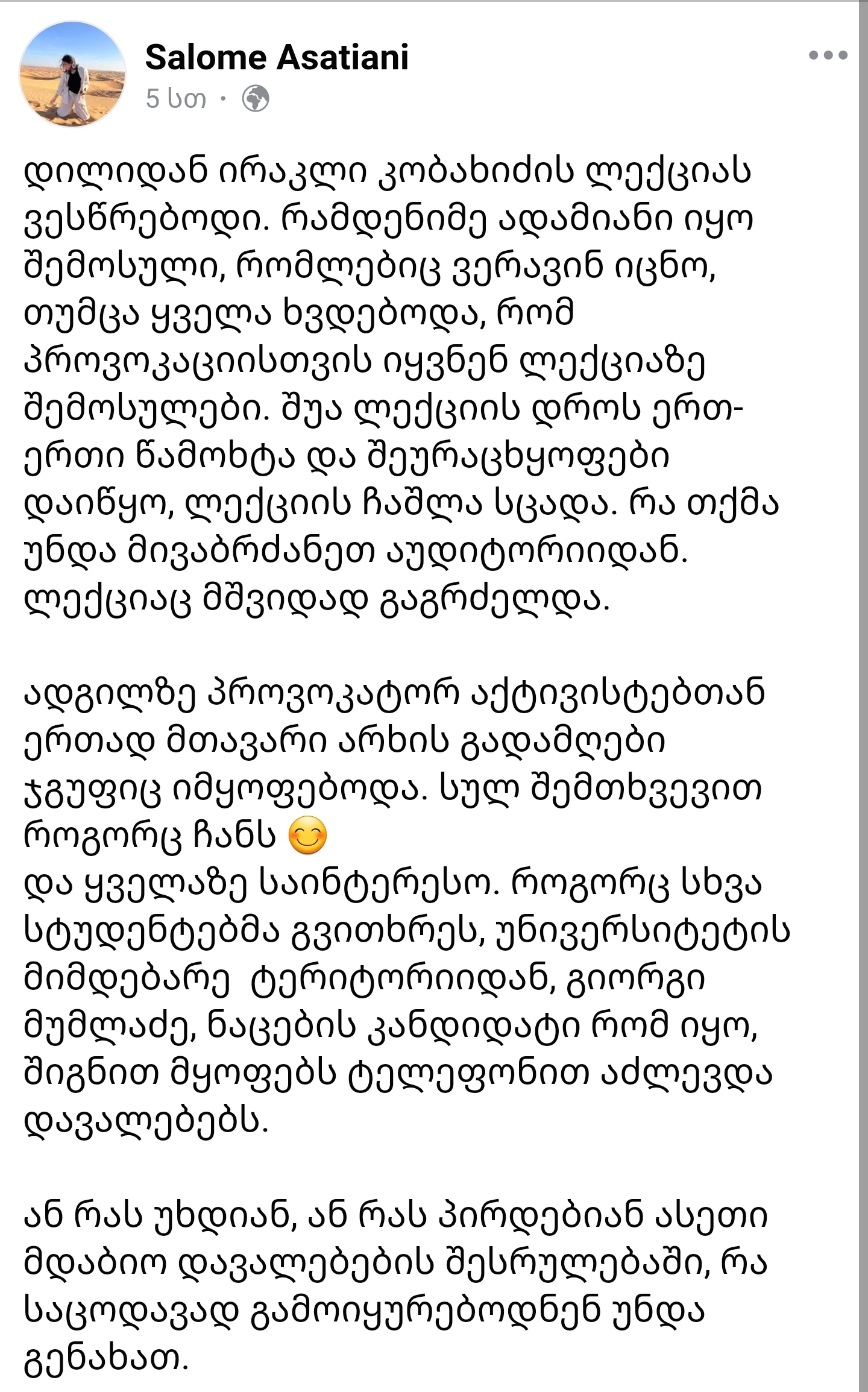Open the post's three-dot options menu
The image size is (868, 1392).
click(x=828, y=55)
